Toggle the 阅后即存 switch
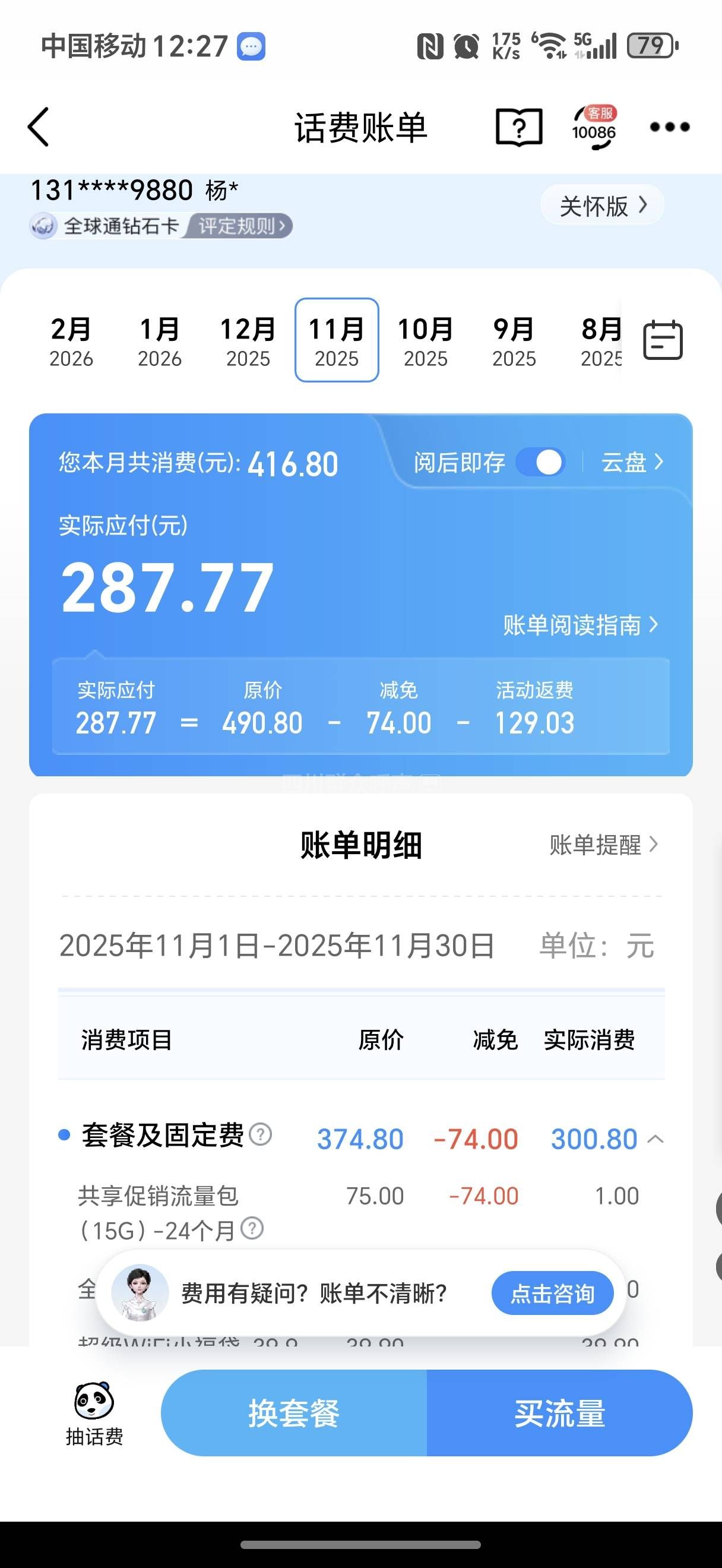This screenshot has width=722, height=1568. click(540, 463)
